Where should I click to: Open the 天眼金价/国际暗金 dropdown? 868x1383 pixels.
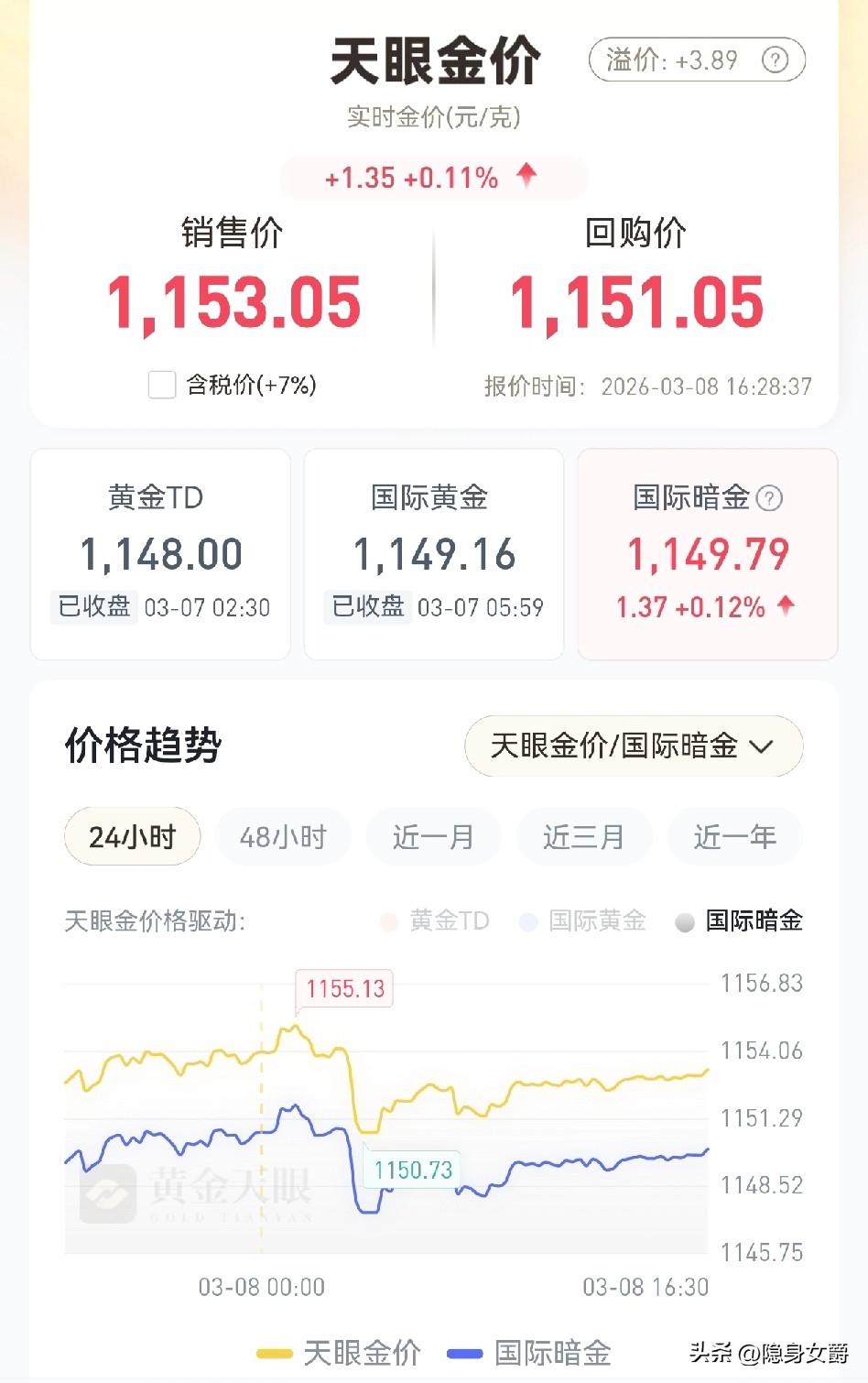(633, 746)
